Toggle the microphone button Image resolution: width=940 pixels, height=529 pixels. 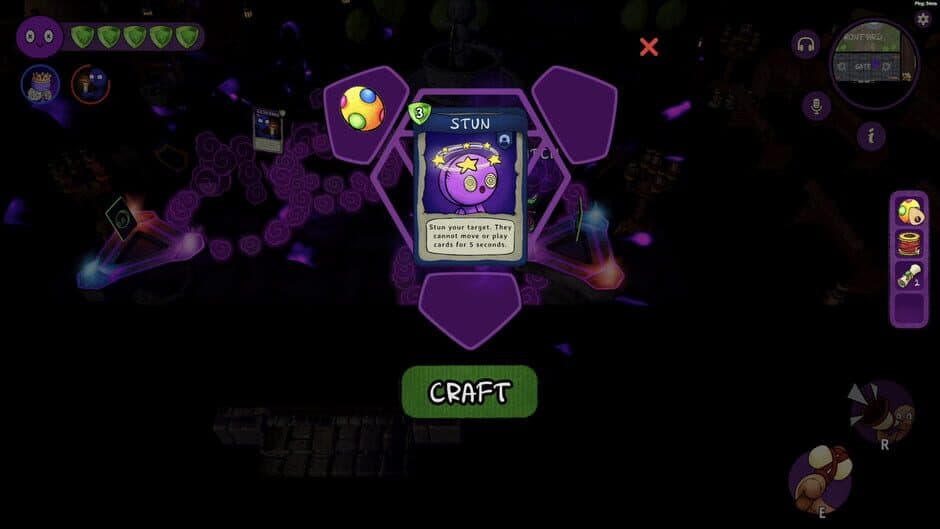816,106
